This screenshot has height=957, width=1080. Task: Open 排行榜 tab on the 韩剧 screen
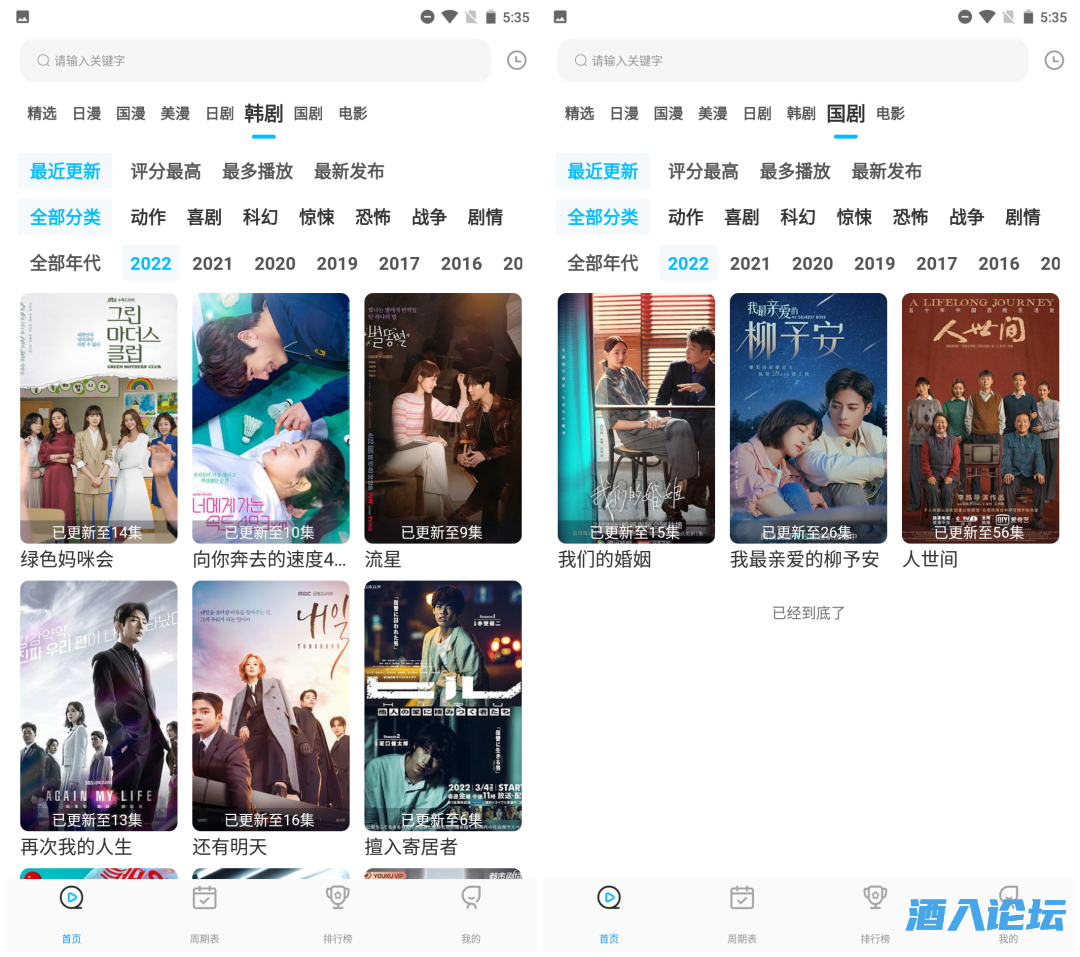pyautogui.click(x=338, y=912)
